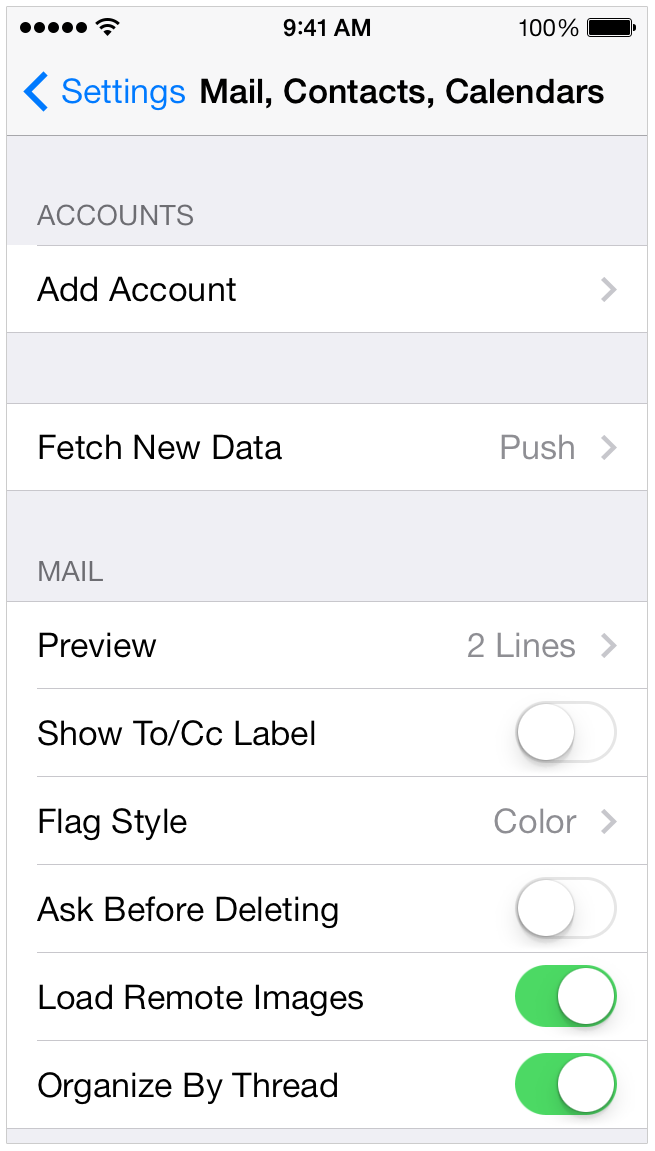Turn off Organize By Thread
Image resolution: width=655 pixels, height=1151 pixels.
tap(565, 1086)
